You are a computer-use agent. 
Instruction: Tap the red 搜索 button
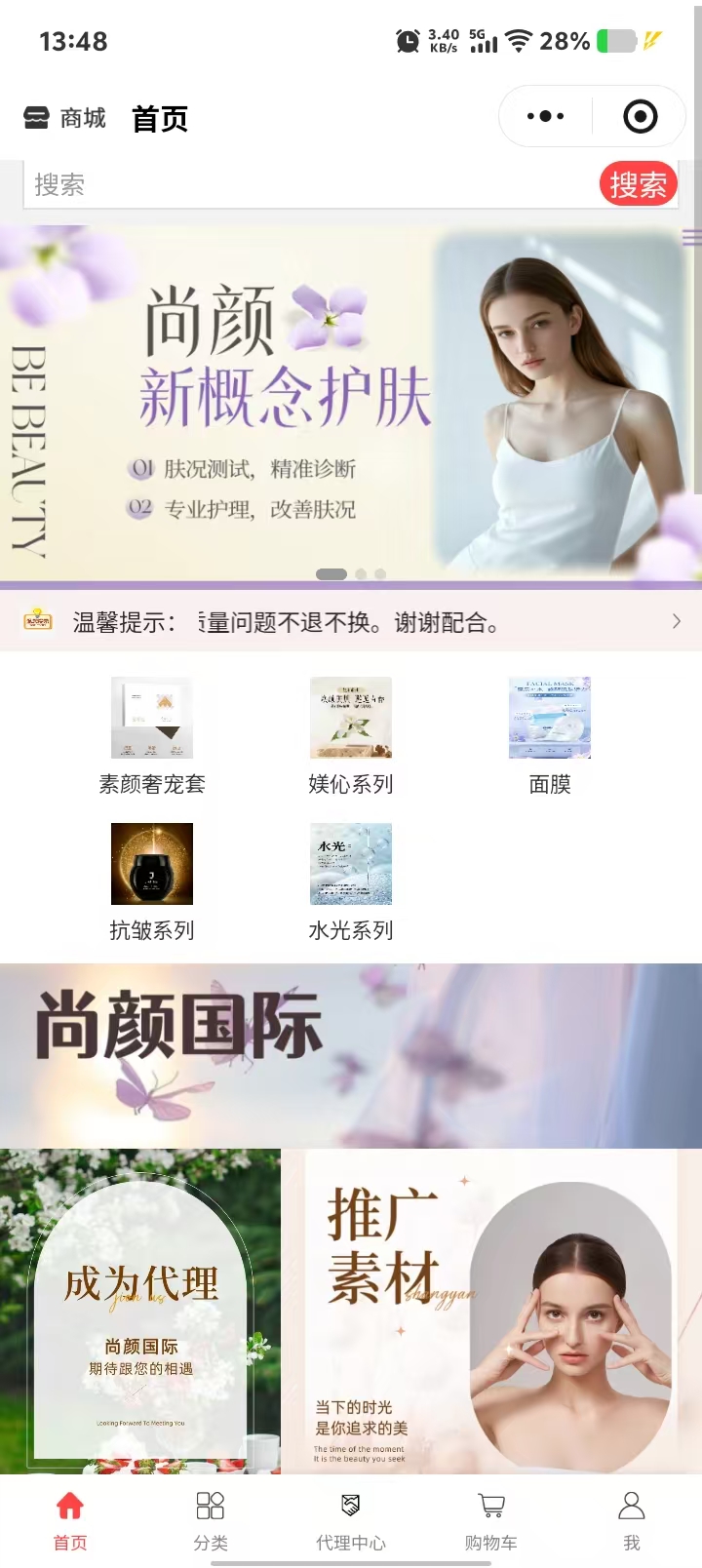[638, 184]
